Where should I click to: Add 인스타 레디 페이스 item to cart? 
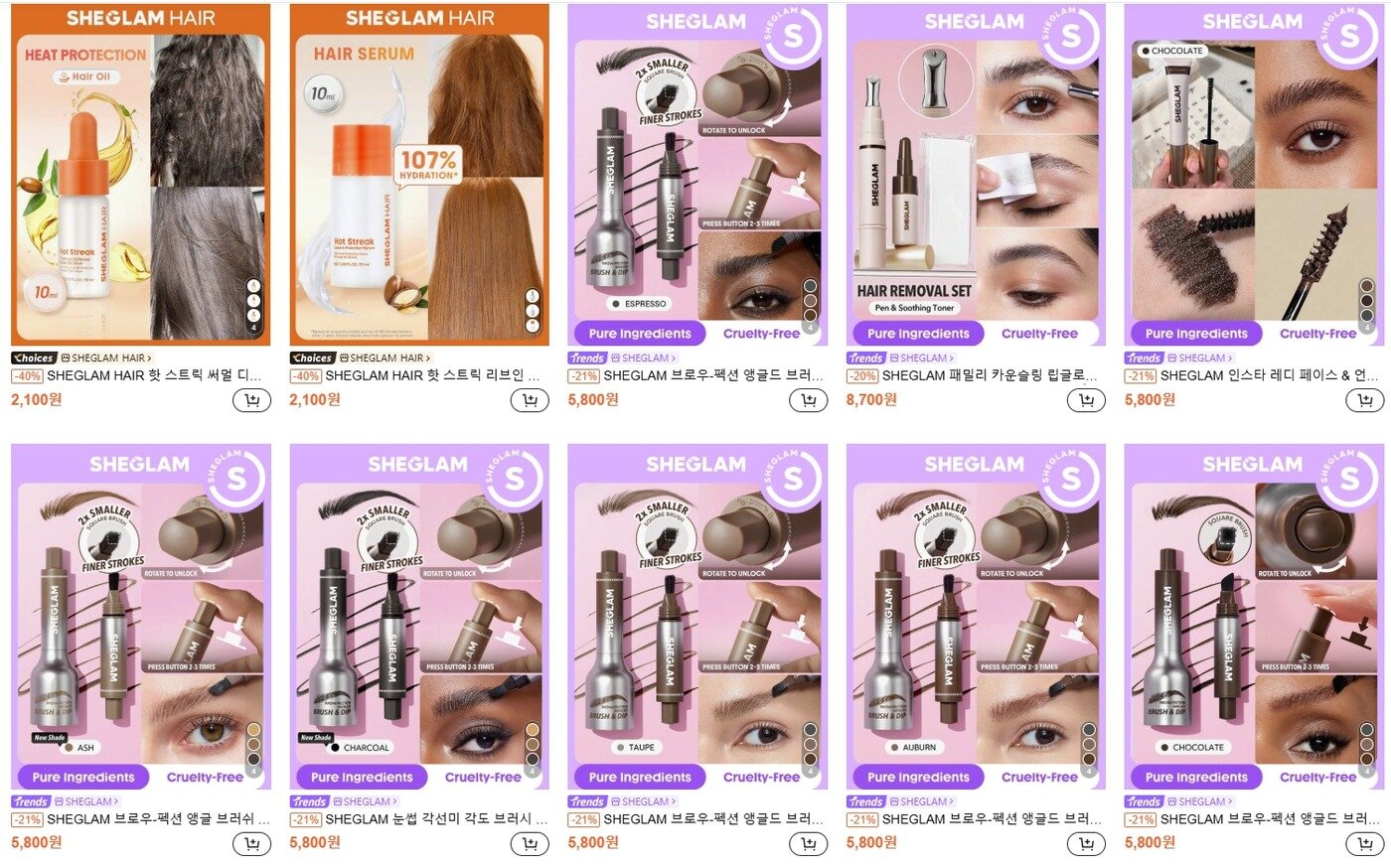click(1363, 400)
